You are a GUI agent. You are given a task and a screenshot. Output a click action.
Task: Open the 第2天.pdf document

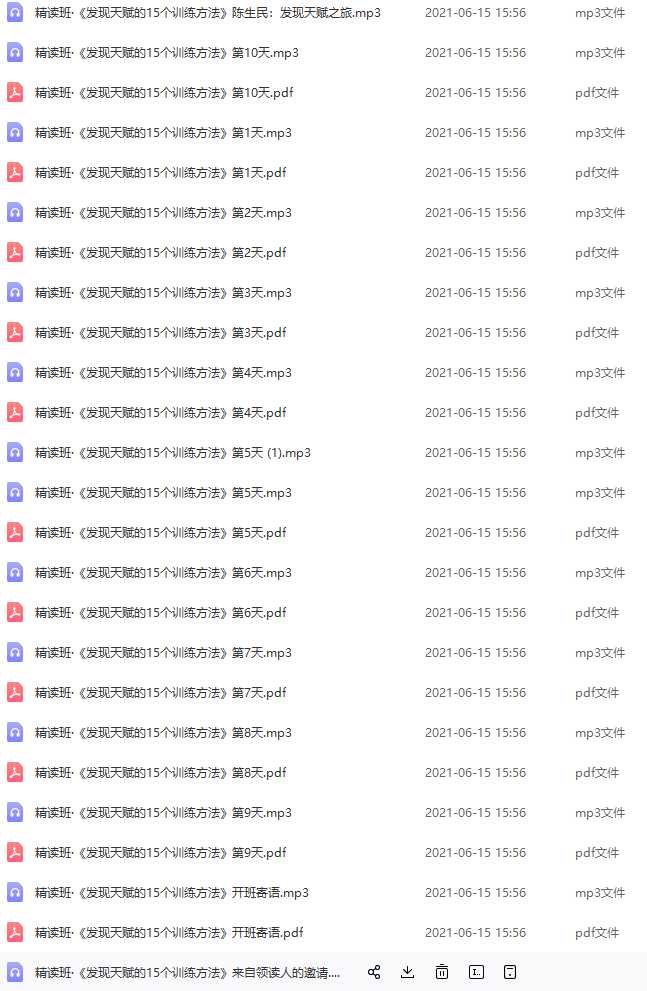click(x=160, y=253)
